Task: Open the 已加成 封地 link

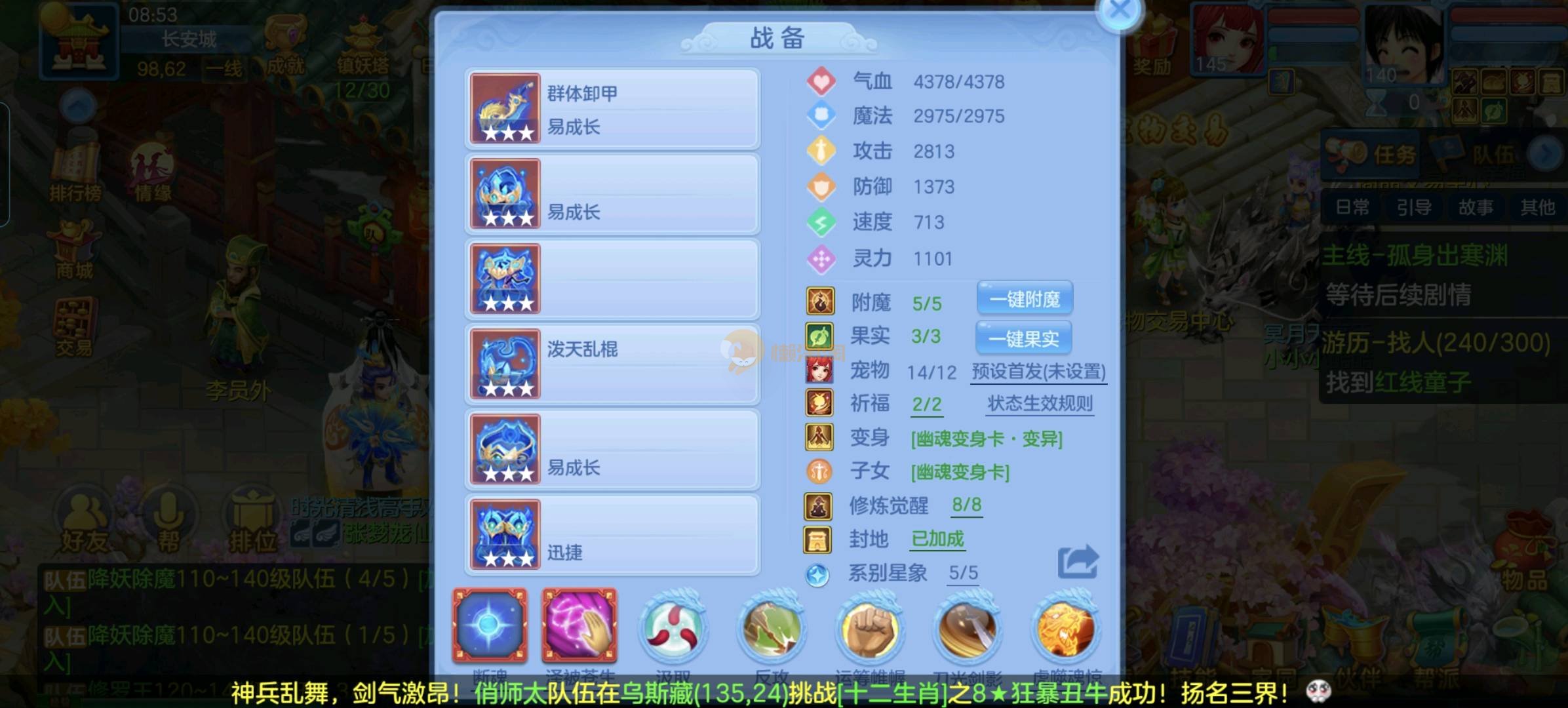Action: click(937, 538)
